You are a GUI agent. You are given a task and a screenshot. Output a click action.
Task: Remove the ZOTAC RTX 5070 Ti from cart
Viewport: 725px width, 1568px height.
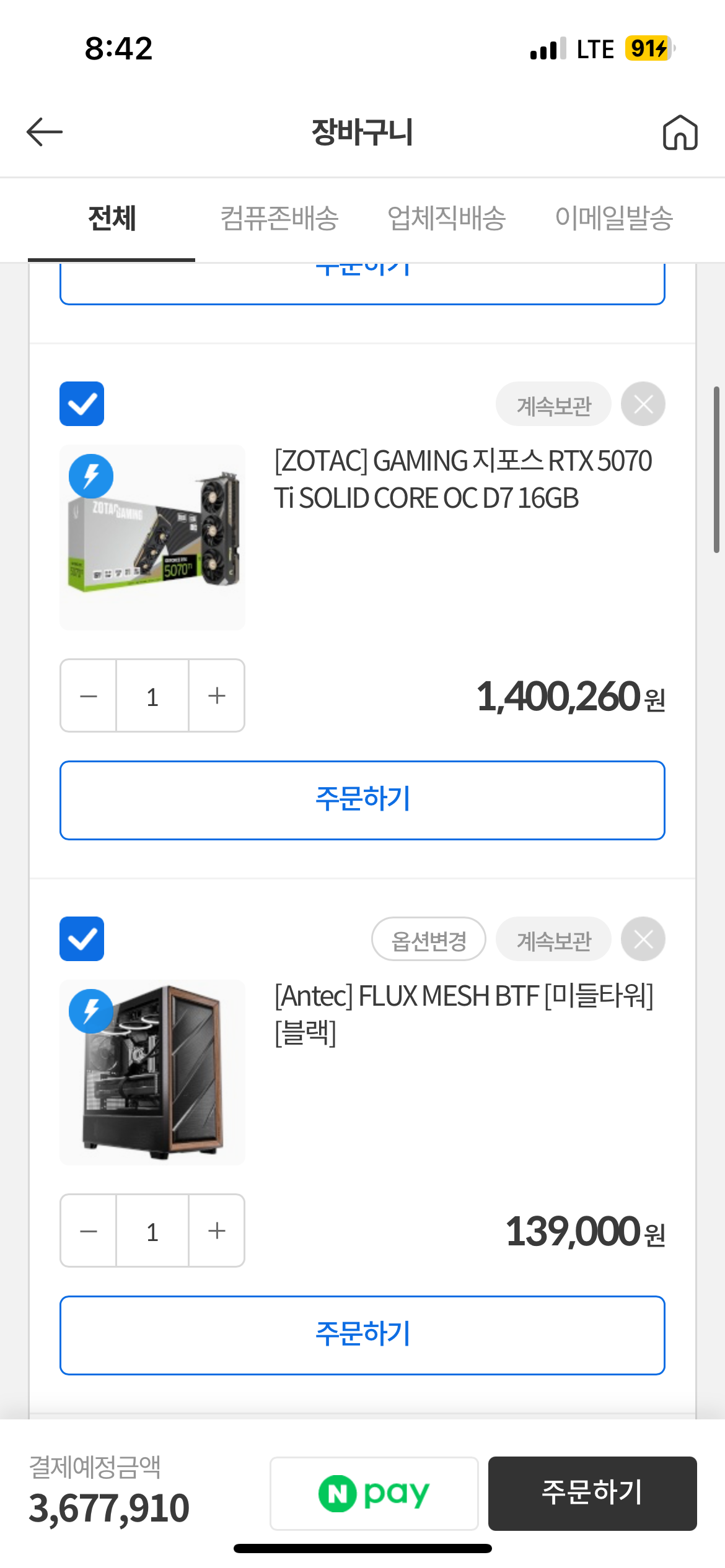click(x=643, y=404)
